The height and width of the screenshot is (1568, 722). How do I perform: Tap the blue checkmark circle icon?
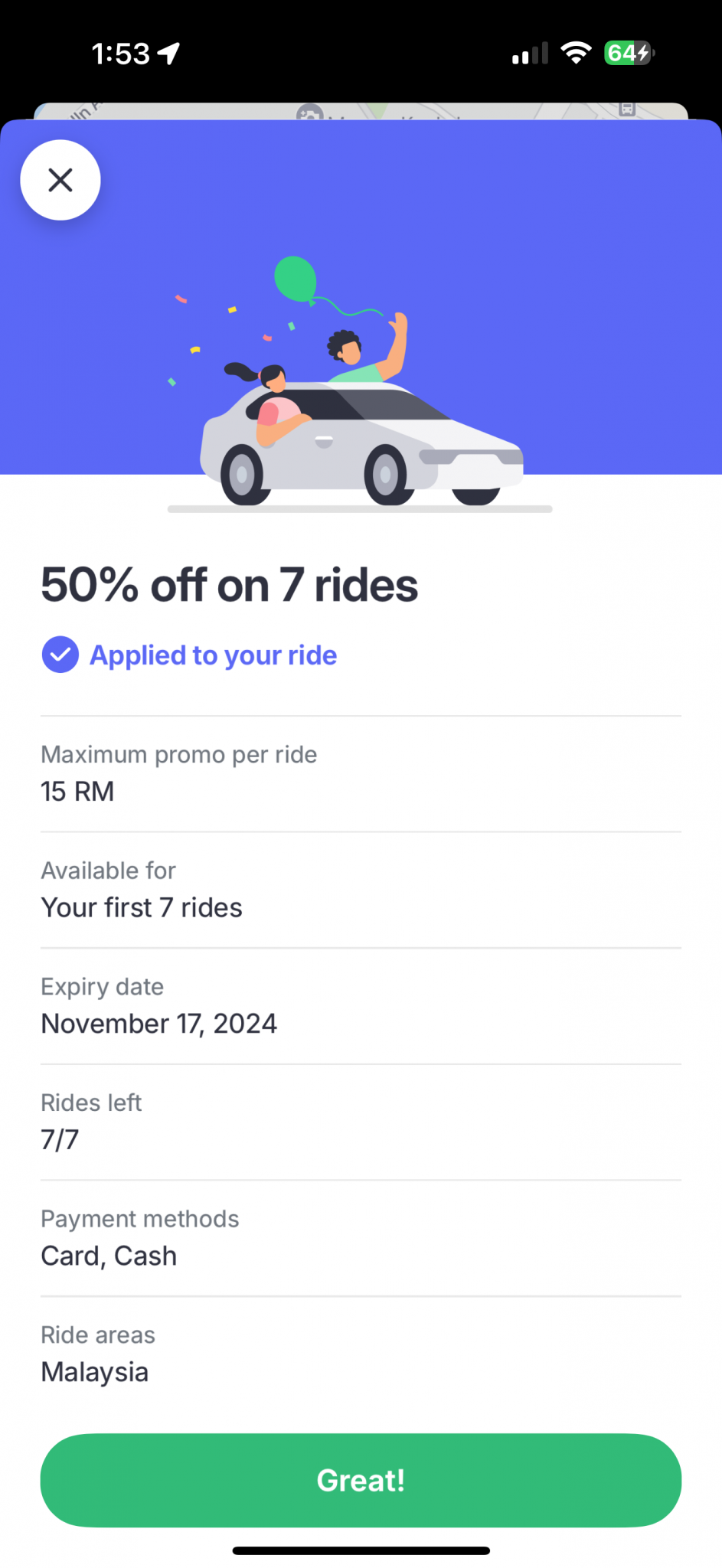60,655
